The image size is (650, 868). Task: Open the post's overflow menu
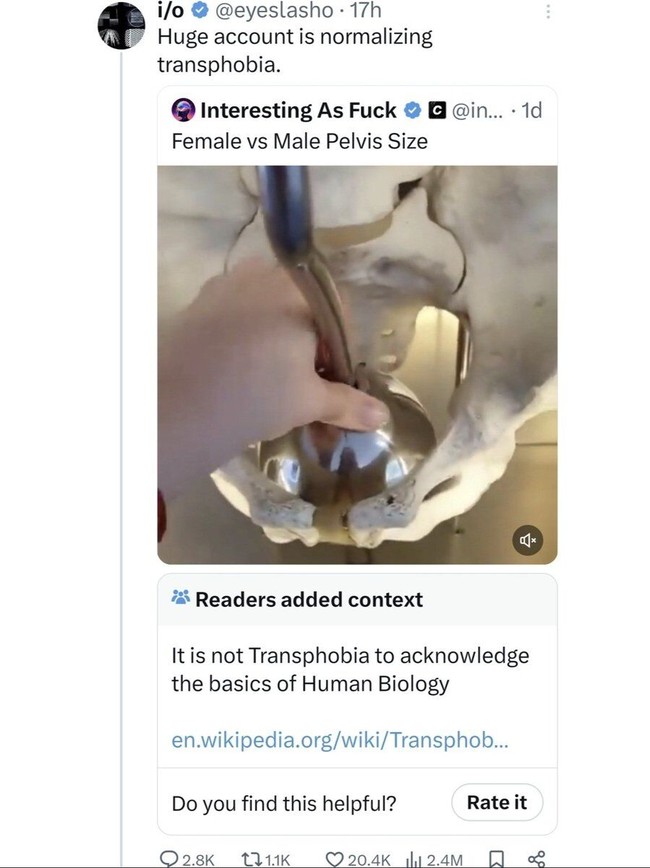[x=547, y=12]
